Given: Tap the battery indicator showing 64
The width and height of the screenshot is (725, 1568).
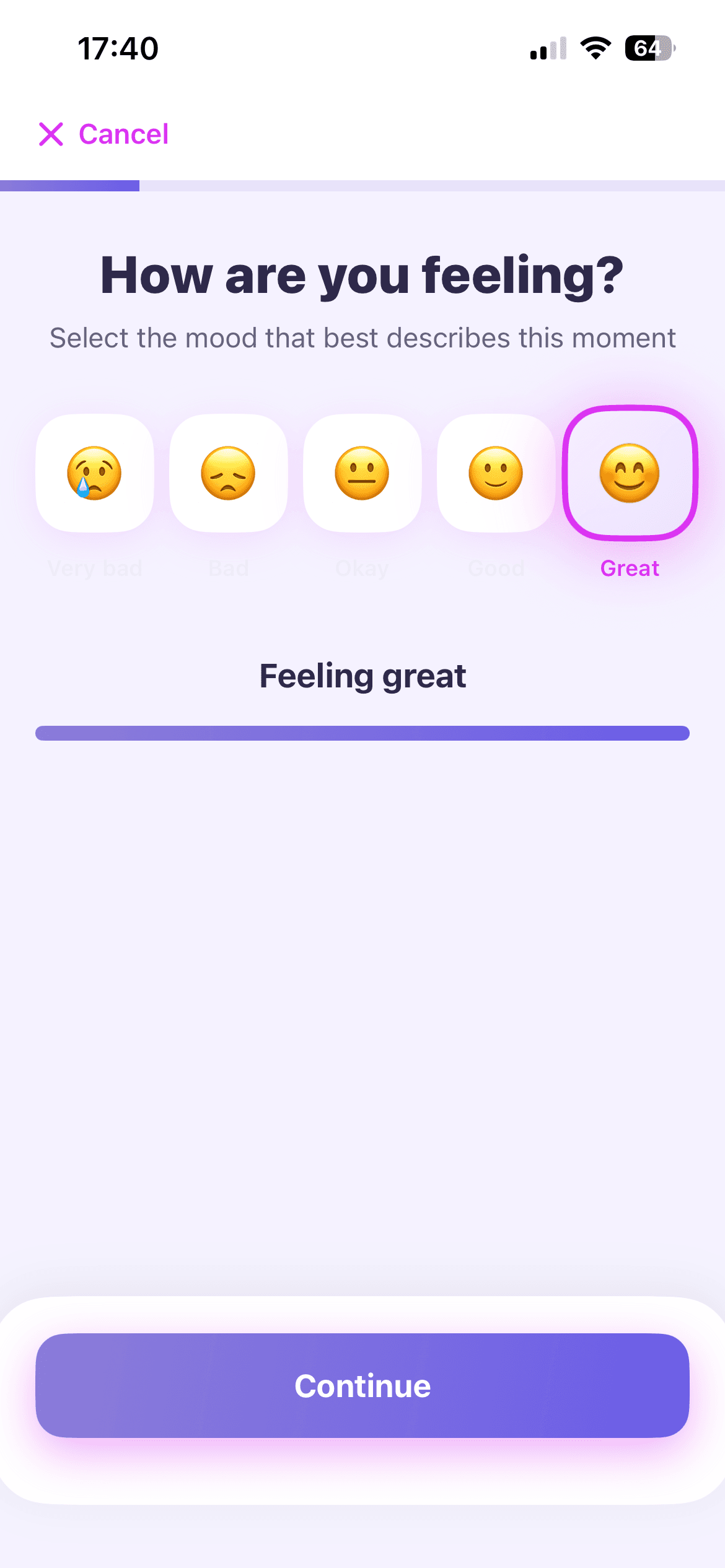Looking at the screenshot, I should pyautogui.click(x=648, y=48).
